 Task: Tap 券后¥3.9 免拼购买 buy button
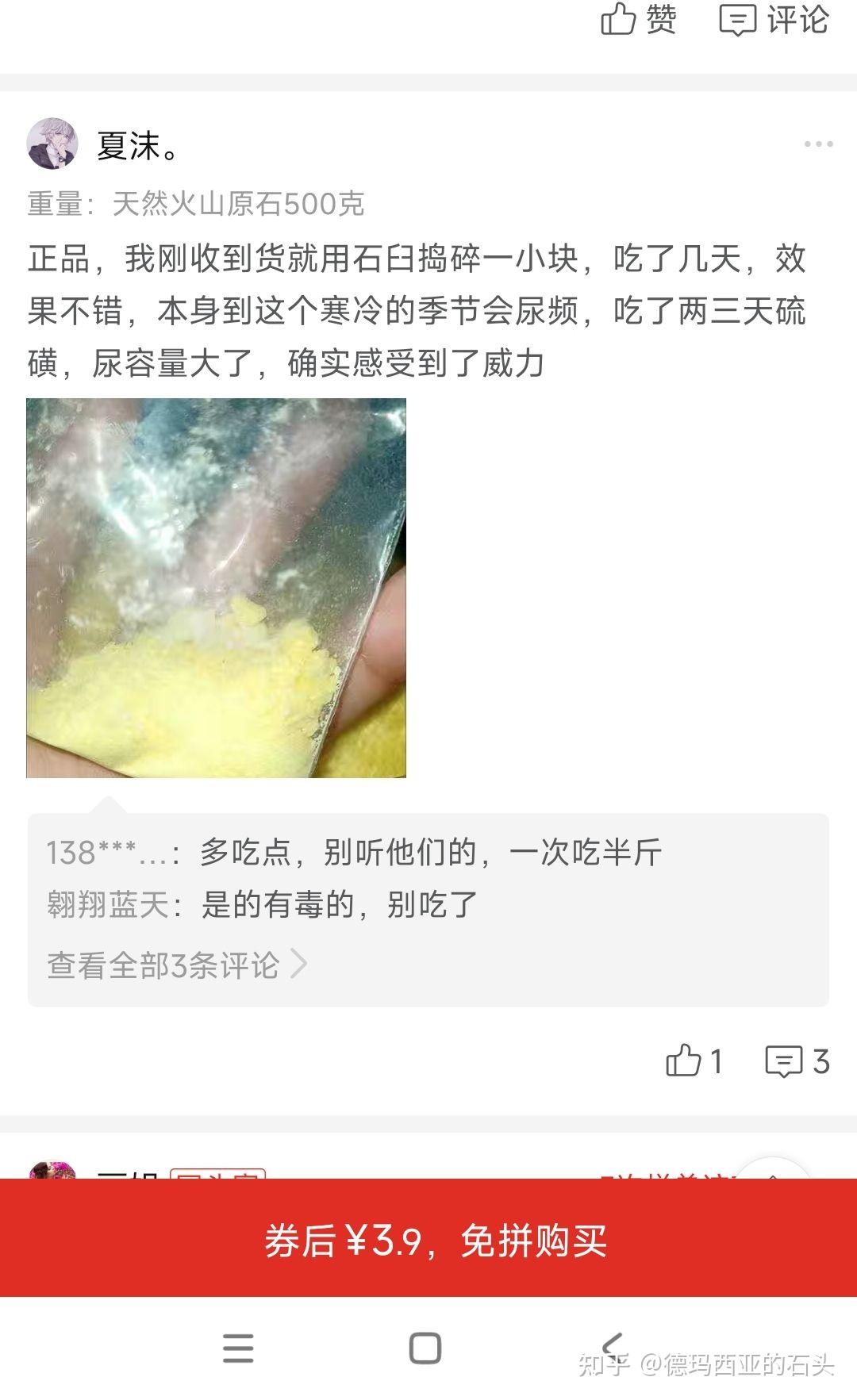tap(428, 1238)
